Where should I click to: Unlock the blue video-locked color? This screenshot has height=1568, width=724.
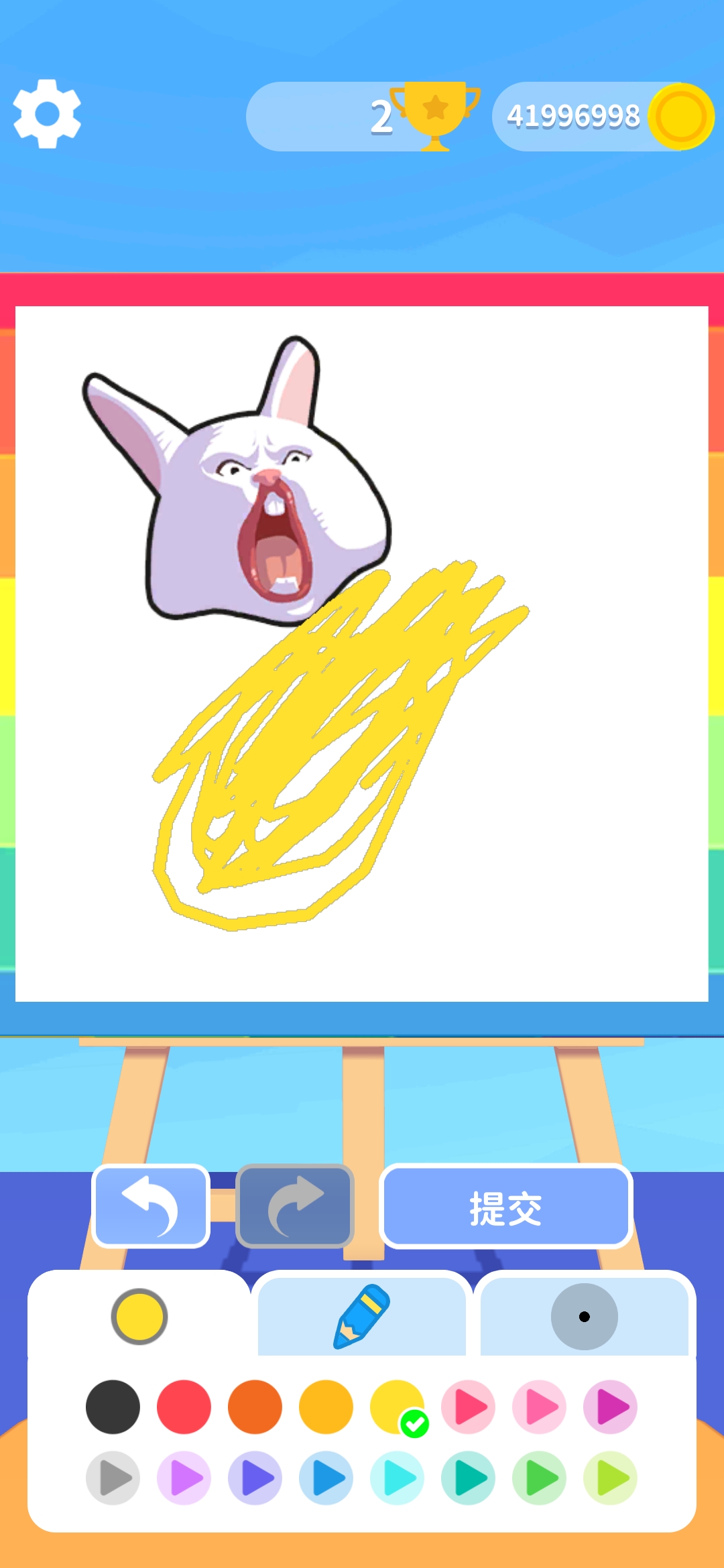[x=326, y=1478]
